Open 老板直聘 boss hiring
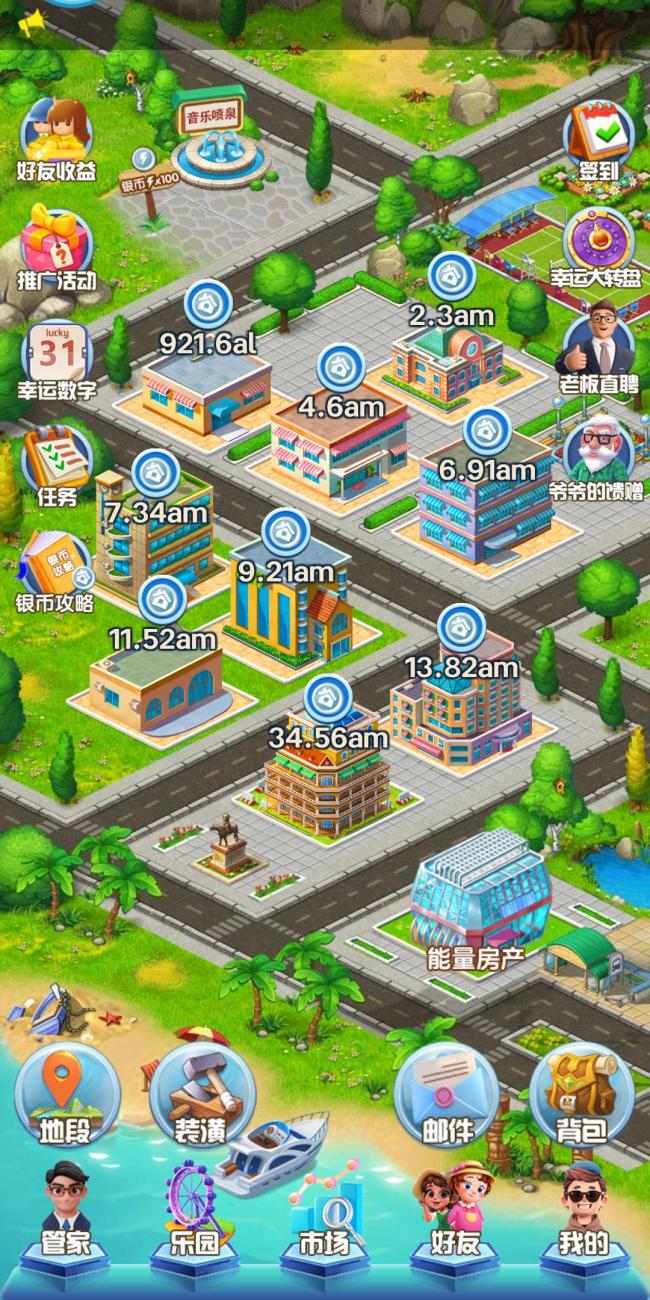This screenshot has width=650, height=1300. pos(598,356)
